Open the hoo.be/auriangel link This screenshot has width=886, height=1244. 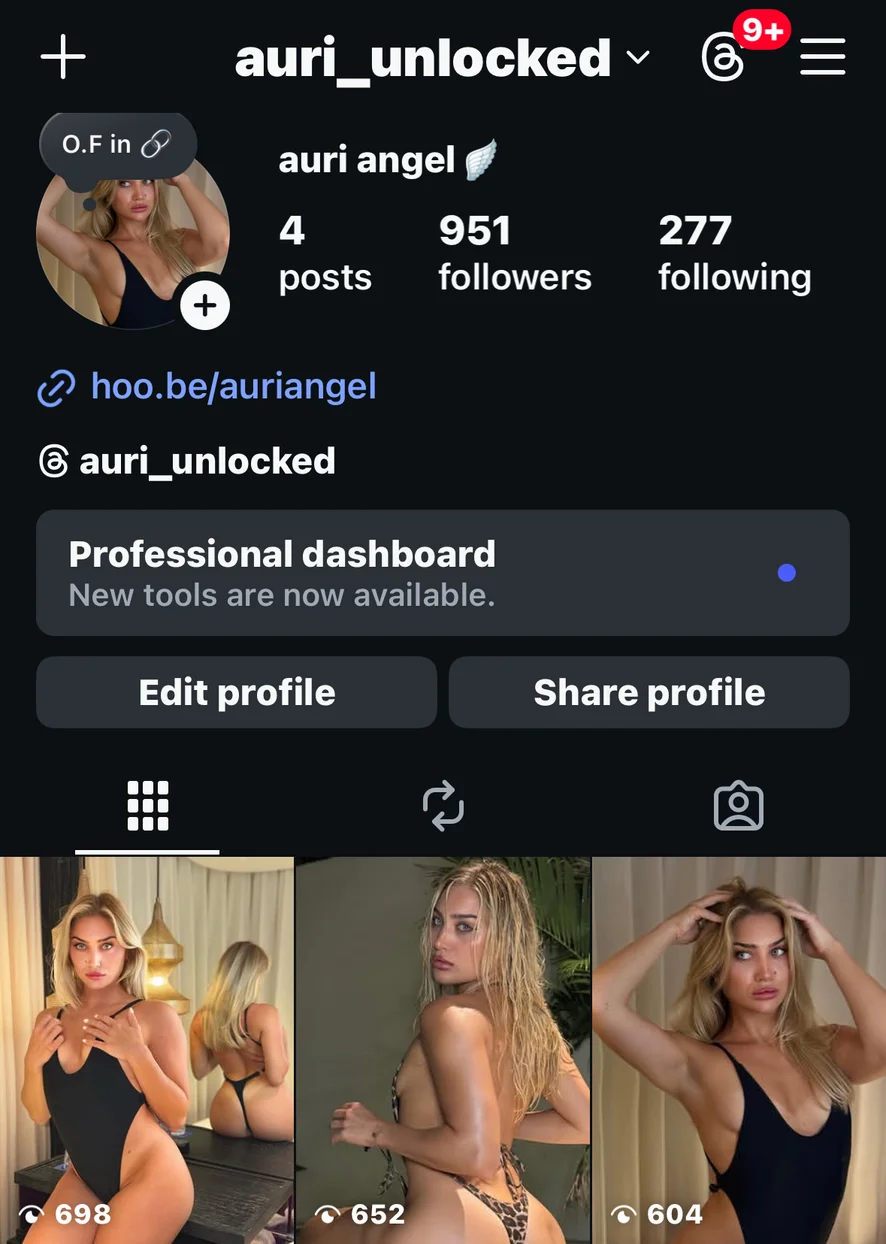[232, 386]
